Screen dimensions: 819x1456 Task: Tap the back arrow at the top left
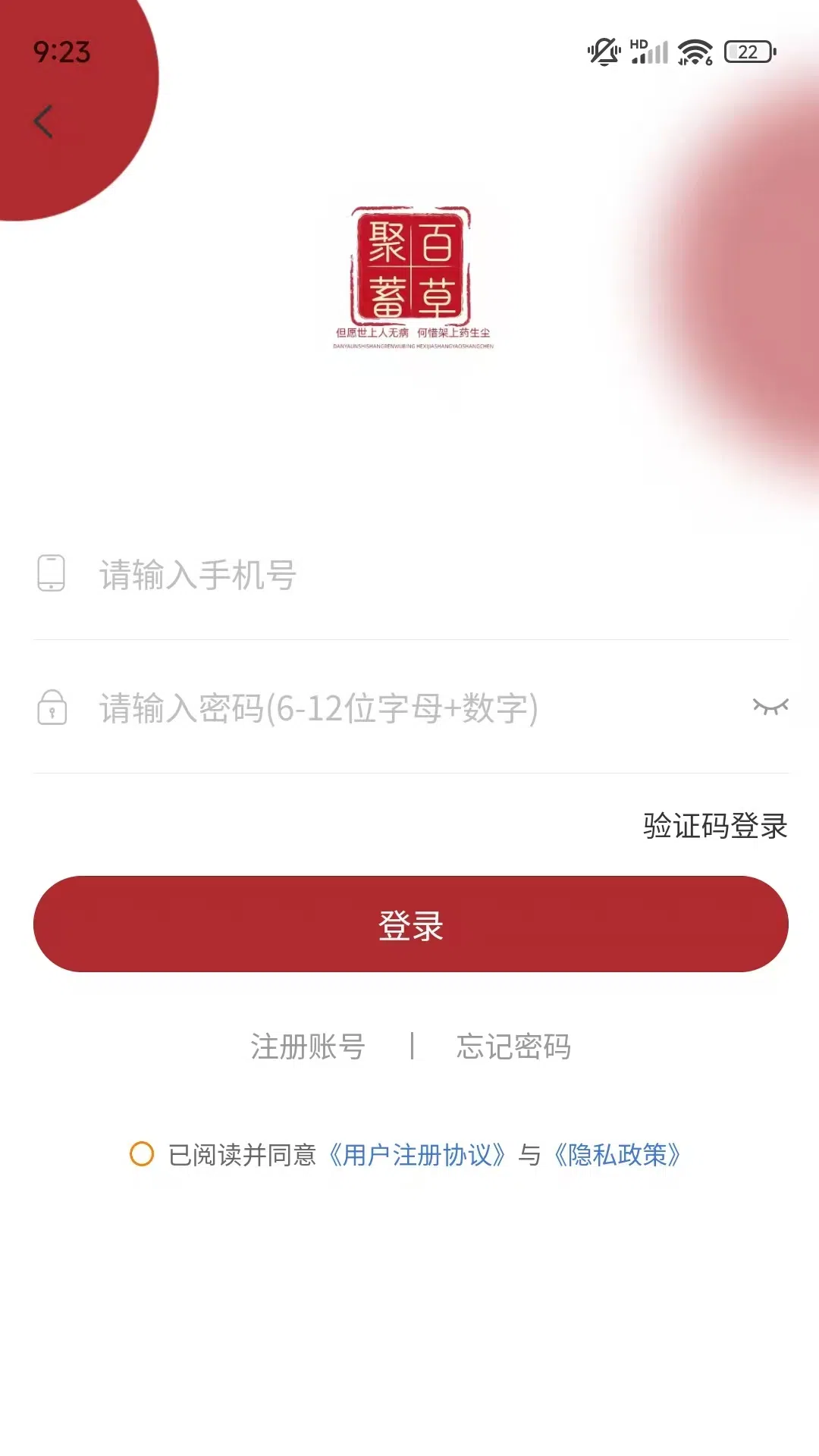click(43, 121)
